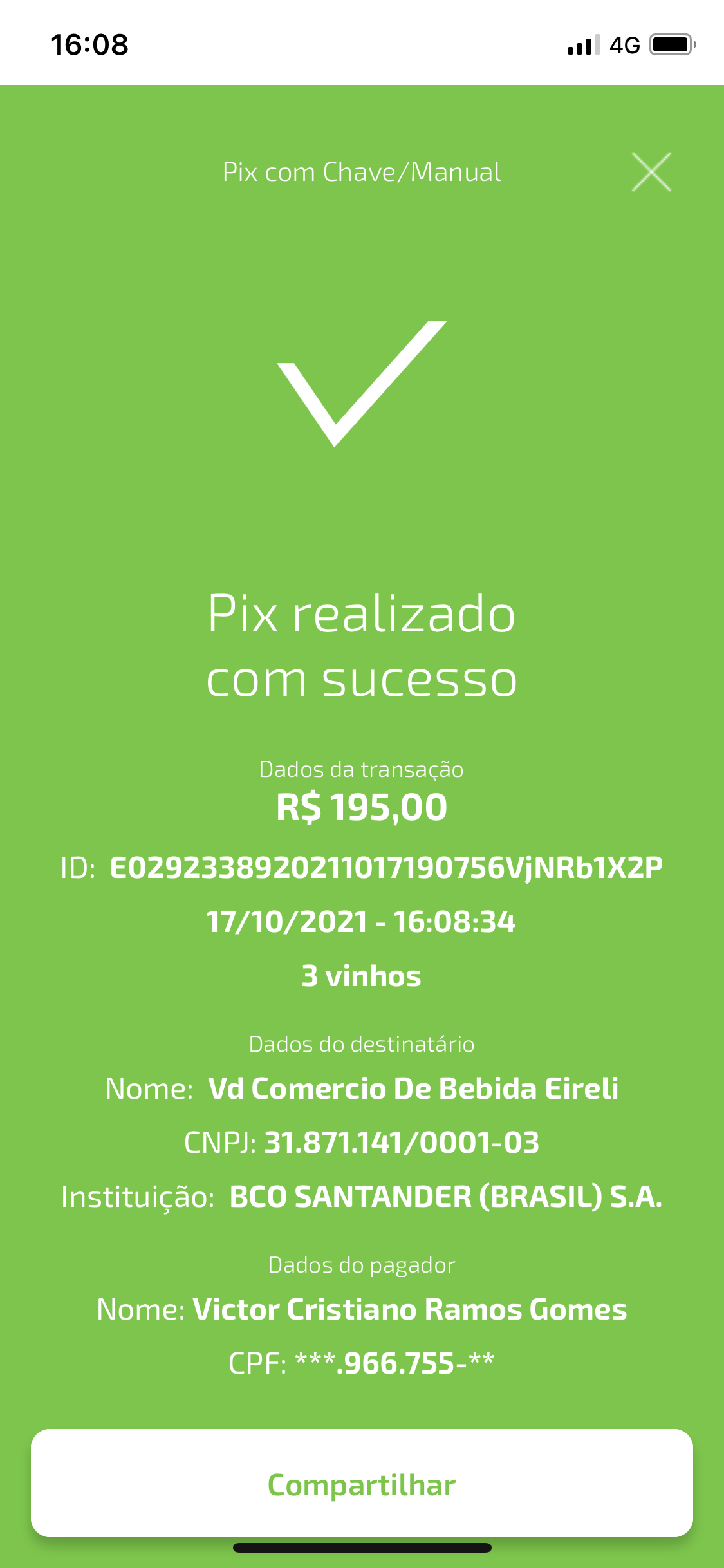Tap the Compartilhar button
The width and height of the screenshot is (724, 1568).
coord(362,1484)
